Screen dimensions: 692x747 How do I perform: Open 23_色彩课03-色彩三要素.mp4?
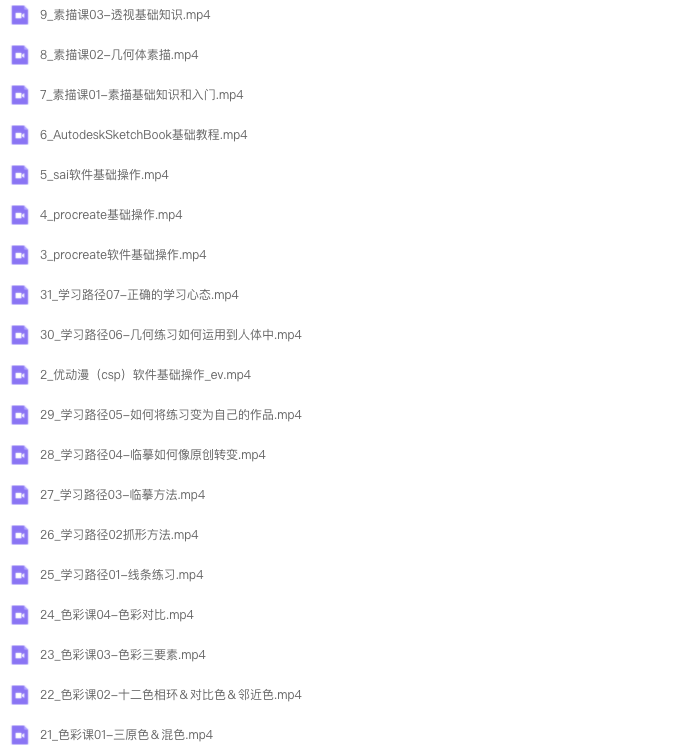(122, 655)
